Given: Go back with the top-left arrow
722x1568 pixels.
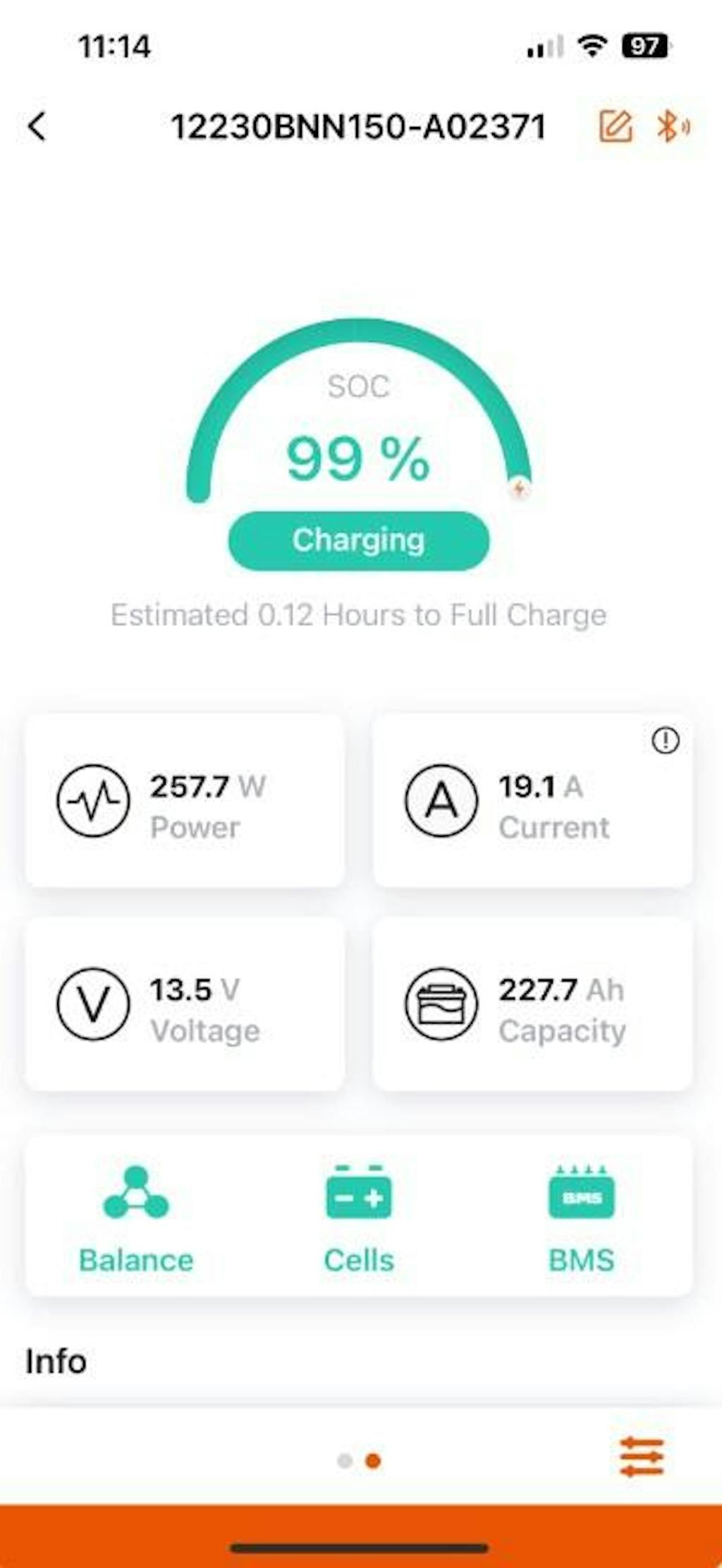Looking at the screenshot, I should point(37,127).
